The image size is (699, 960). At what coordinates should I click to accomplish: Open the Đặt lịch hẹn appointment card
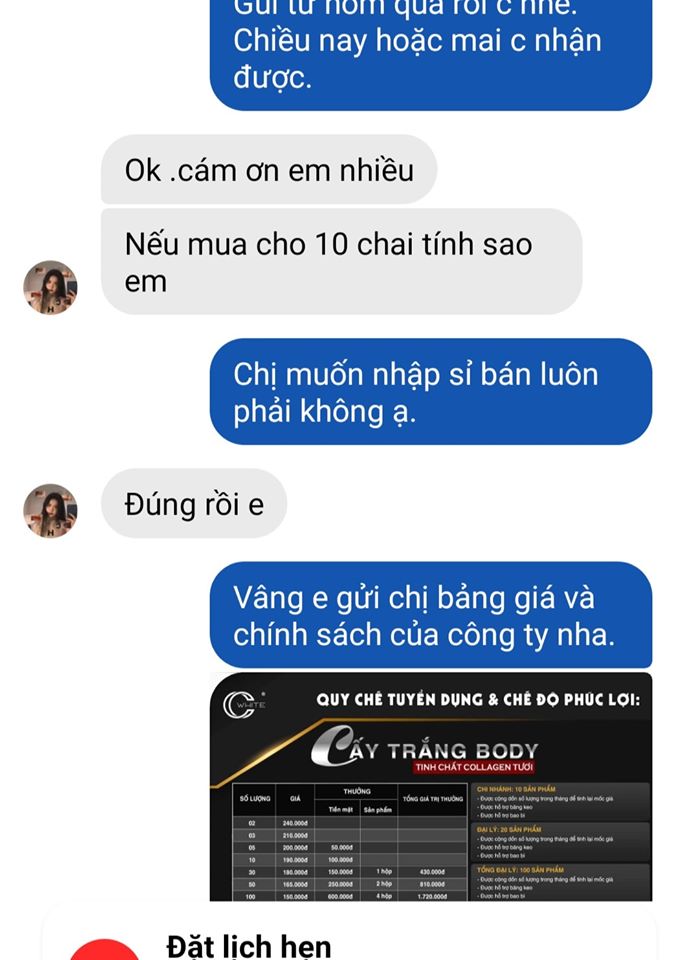(249, 944)
